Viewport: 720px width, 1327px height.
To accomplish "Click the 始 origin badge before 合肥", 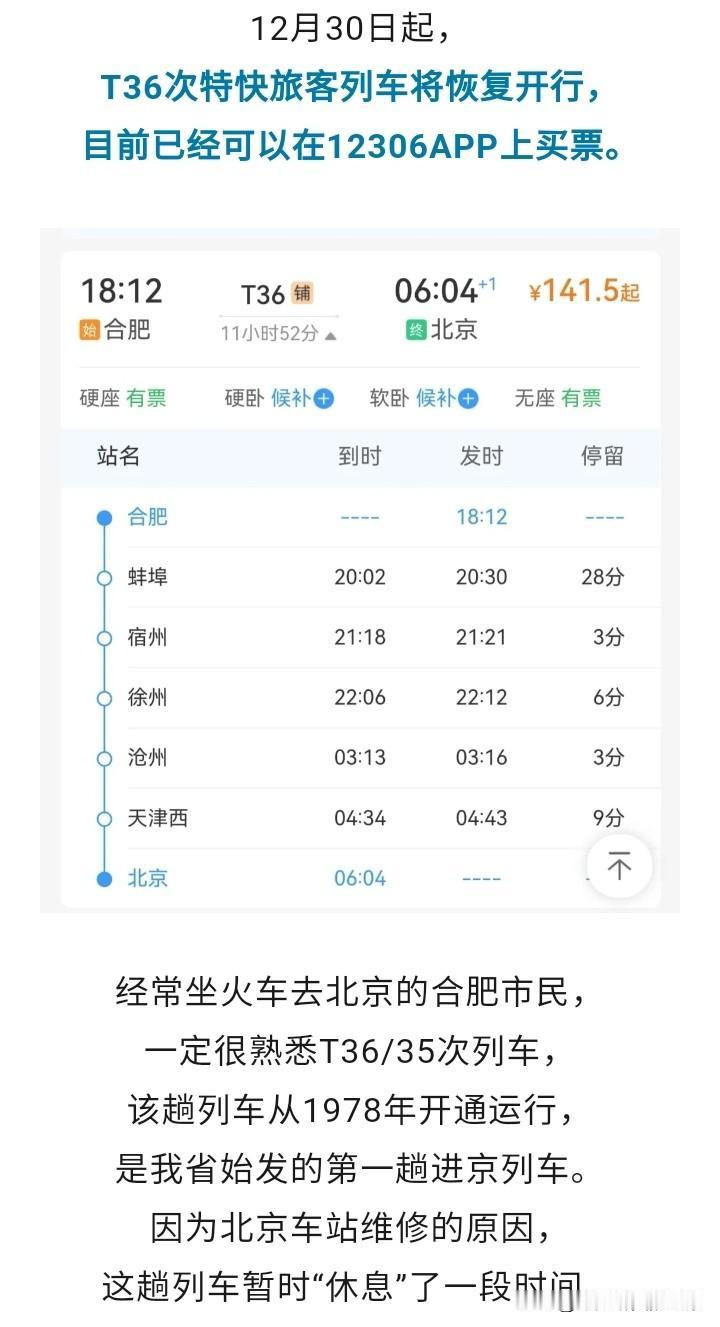I will [89, 330].
